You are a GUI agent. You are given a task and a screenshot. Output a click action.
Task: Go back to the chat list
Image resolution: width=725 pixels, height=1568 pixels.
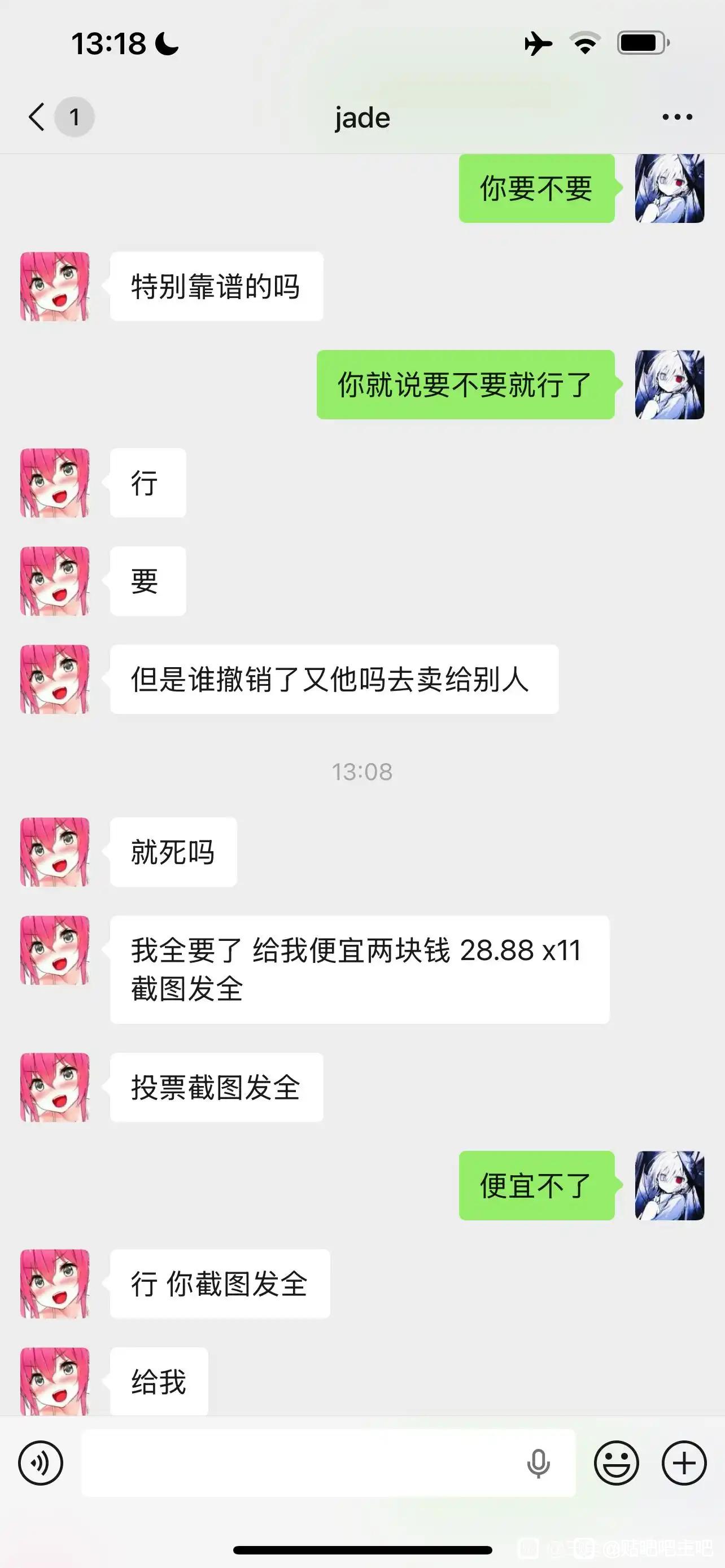(x=38, y=117)
